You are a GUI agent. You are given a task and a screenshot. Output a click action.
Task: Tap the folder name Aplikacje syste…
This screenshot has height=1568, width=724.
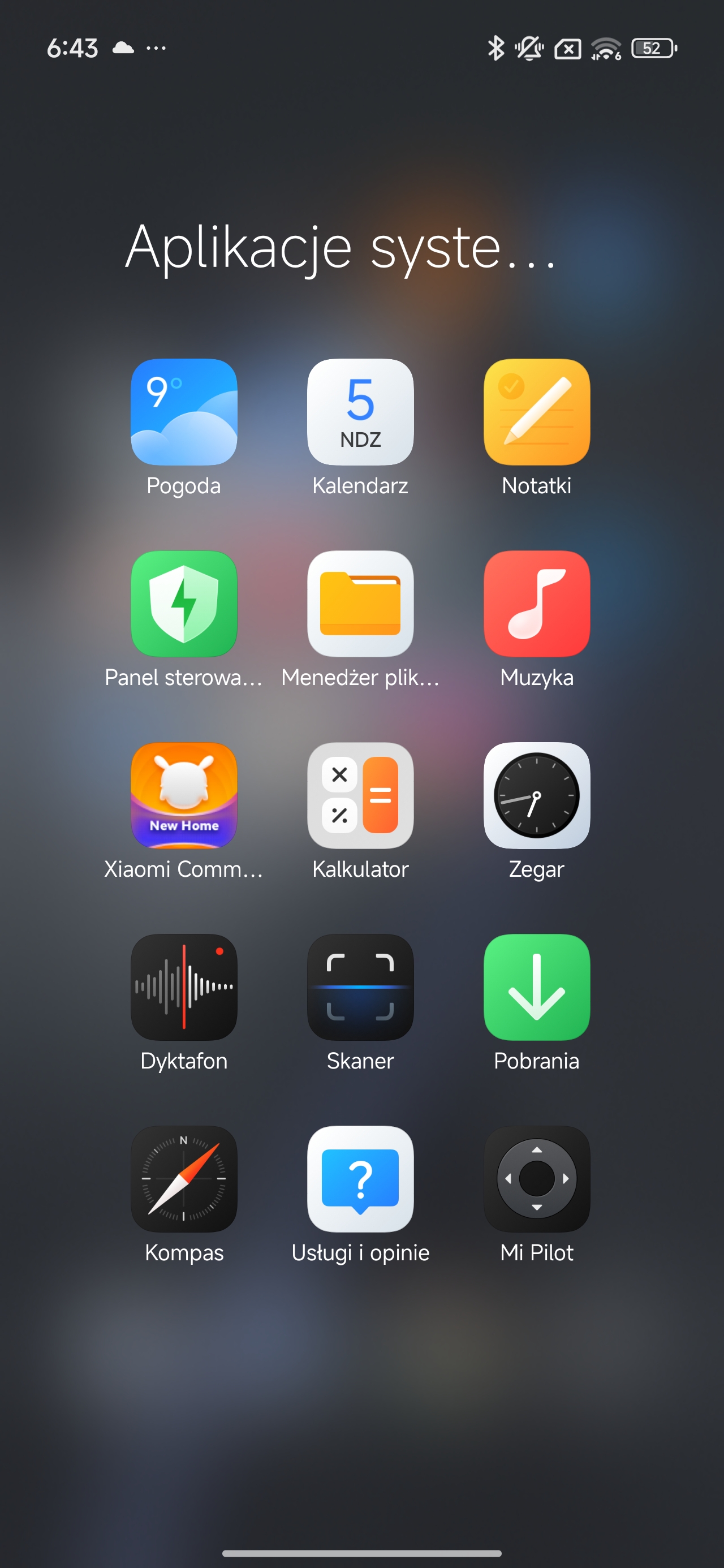[x=341, y=247]
